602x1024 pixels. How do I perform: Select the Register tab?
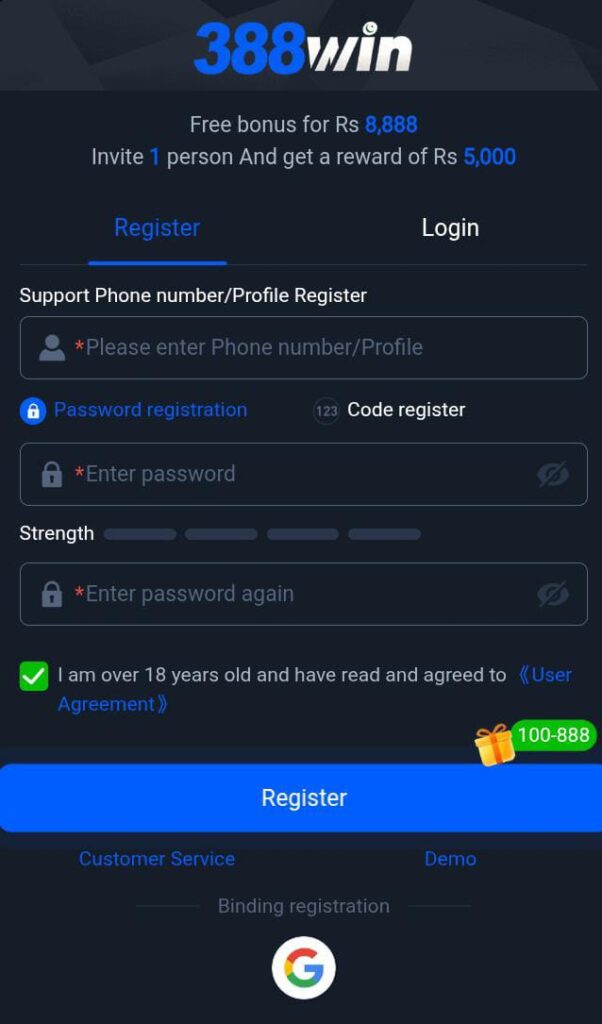pyautogui.click(x=157, y=228)
